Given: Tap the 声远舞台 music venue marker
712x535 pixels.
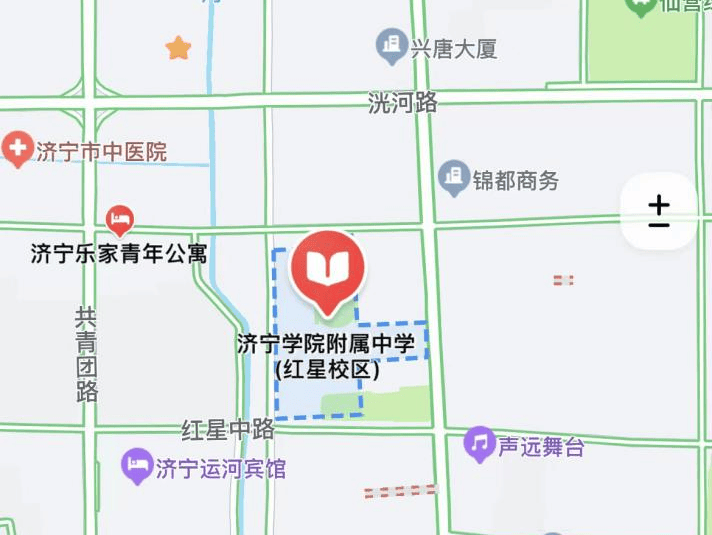Looking at the screenshot, I should 480,443.
